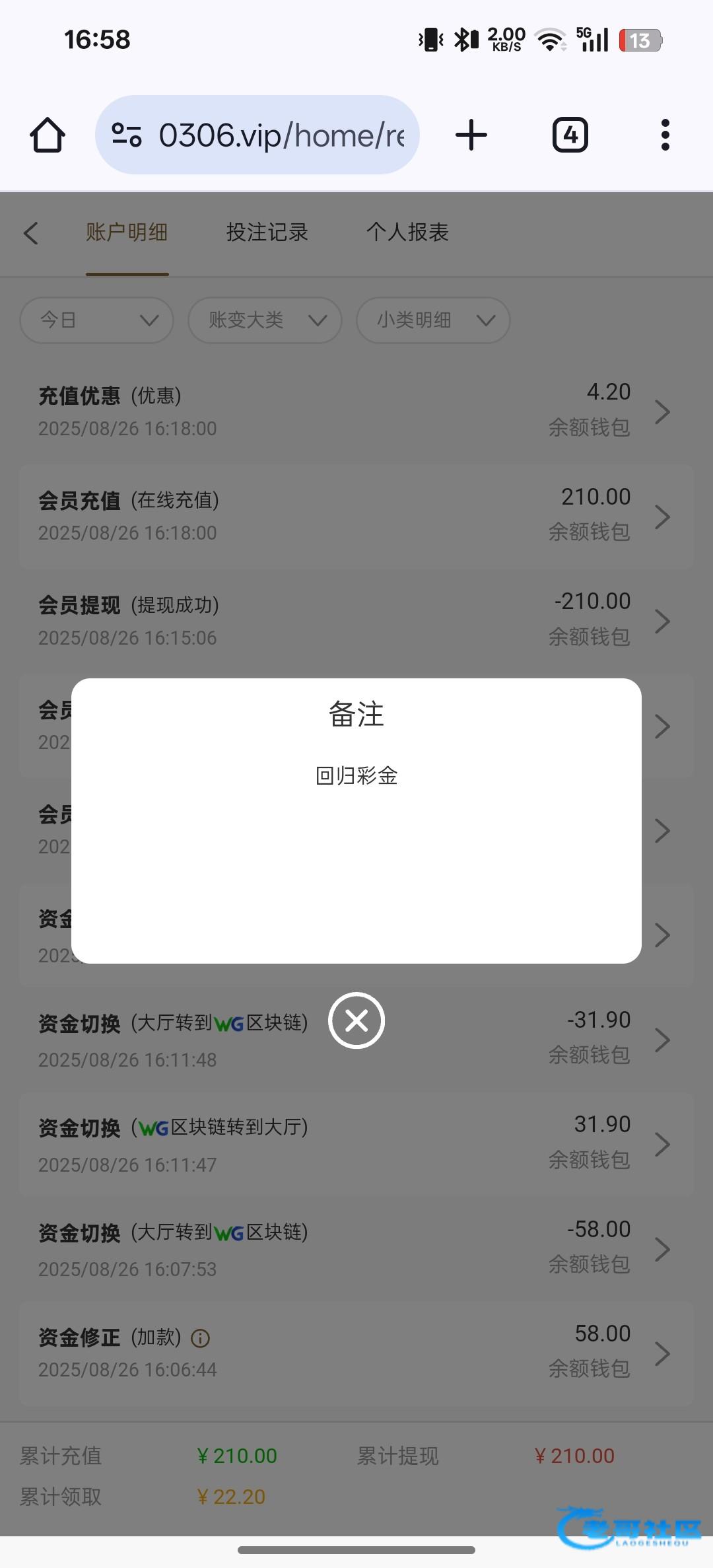Tap the 0306.vip address bar
The height and width of the screenshot is (1568, 713).
[257, 135]
